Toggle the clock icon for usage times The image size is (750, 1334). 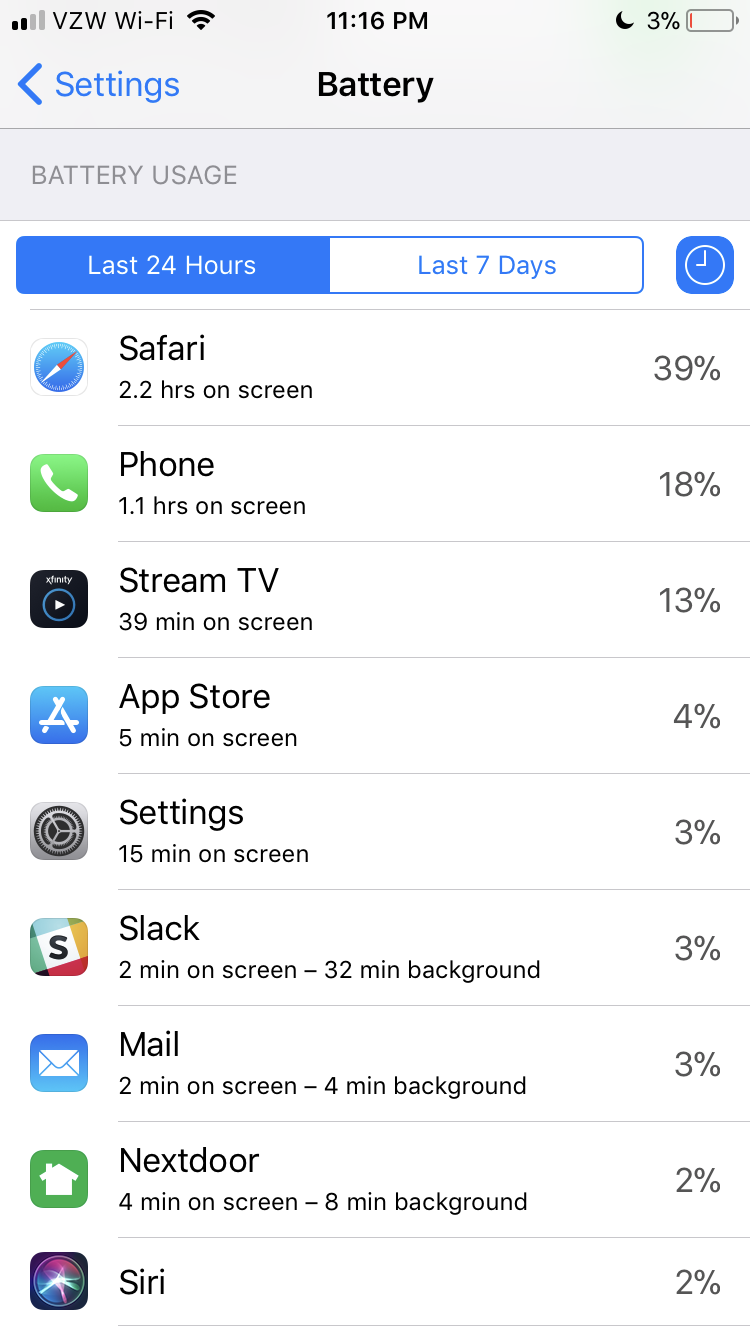[x=704, y=265]
